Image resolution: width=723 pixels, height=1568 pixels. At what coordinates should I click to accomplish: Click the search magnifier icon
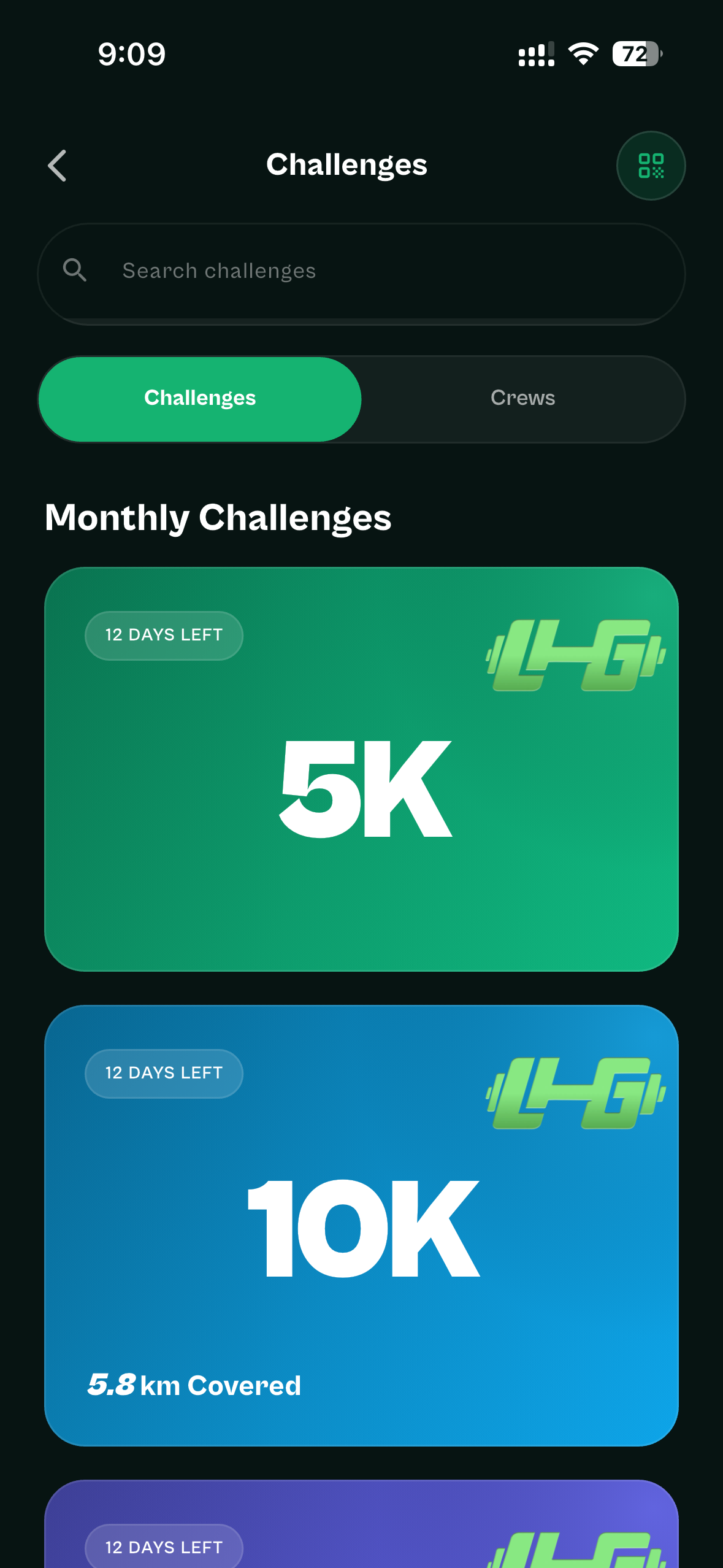point(75,270)
